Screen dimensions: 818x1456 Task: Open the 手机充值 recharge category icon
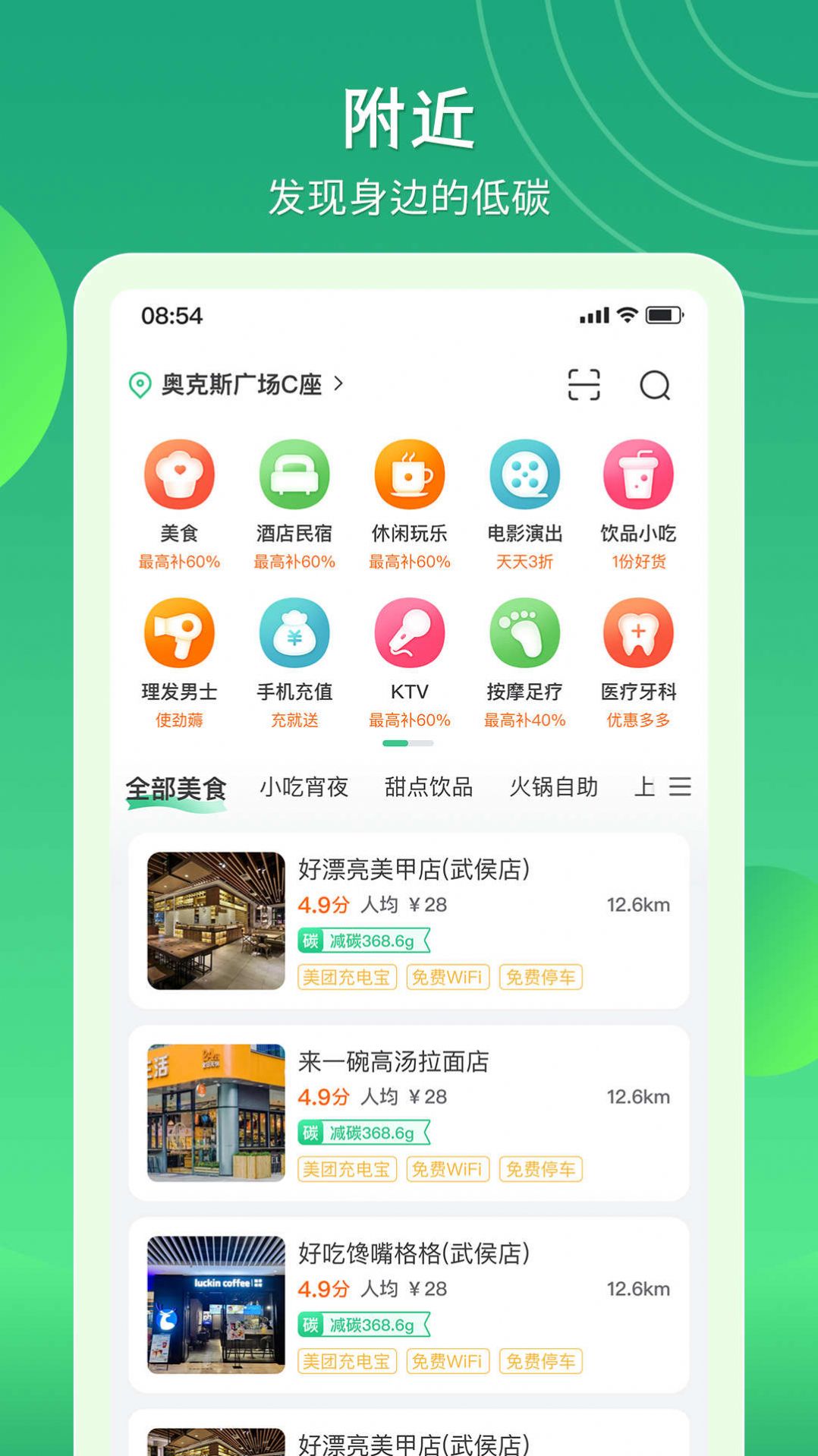click(294, 634)
